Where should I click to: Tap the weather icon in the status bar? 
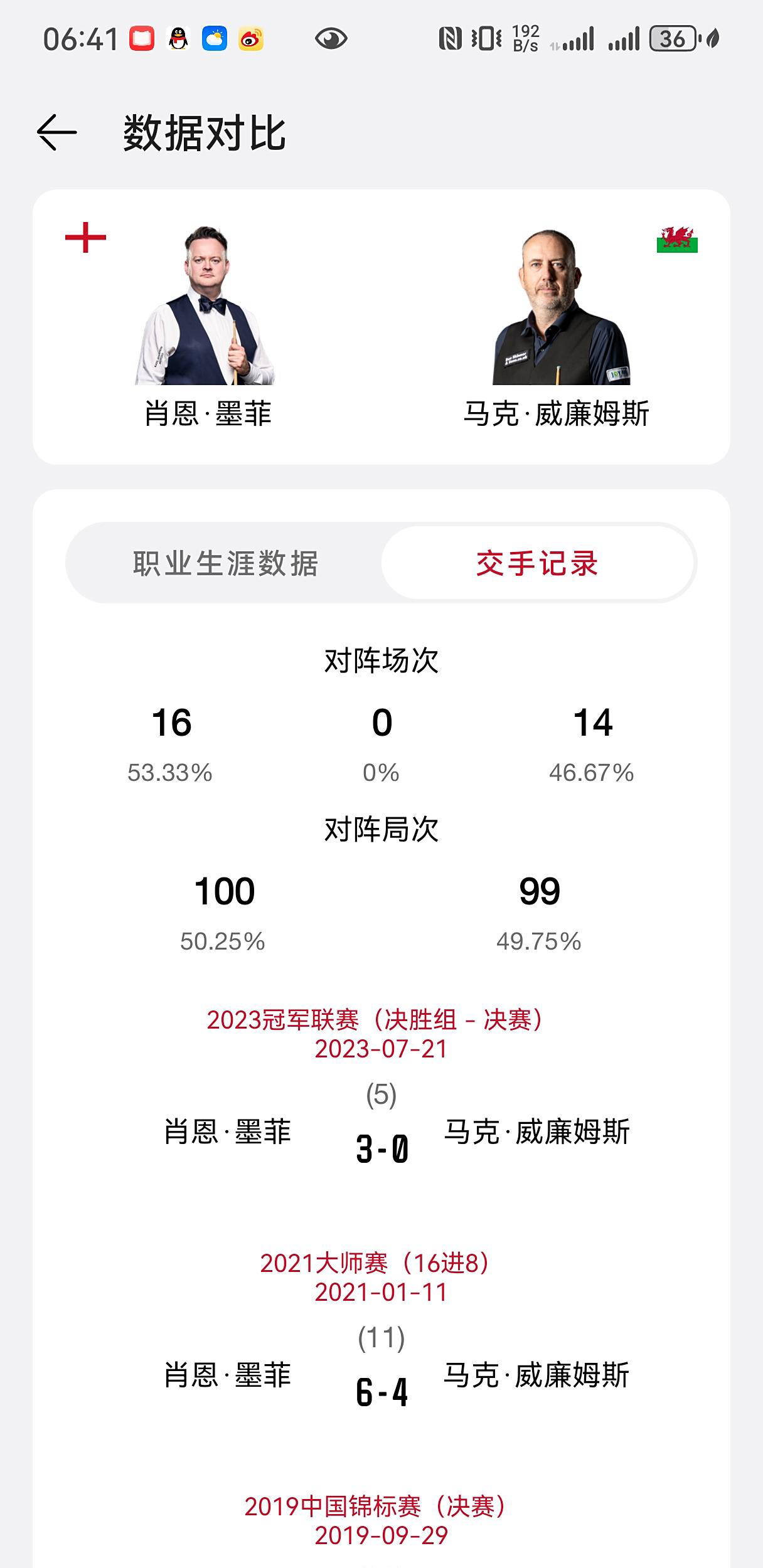(x=214, y=39)
